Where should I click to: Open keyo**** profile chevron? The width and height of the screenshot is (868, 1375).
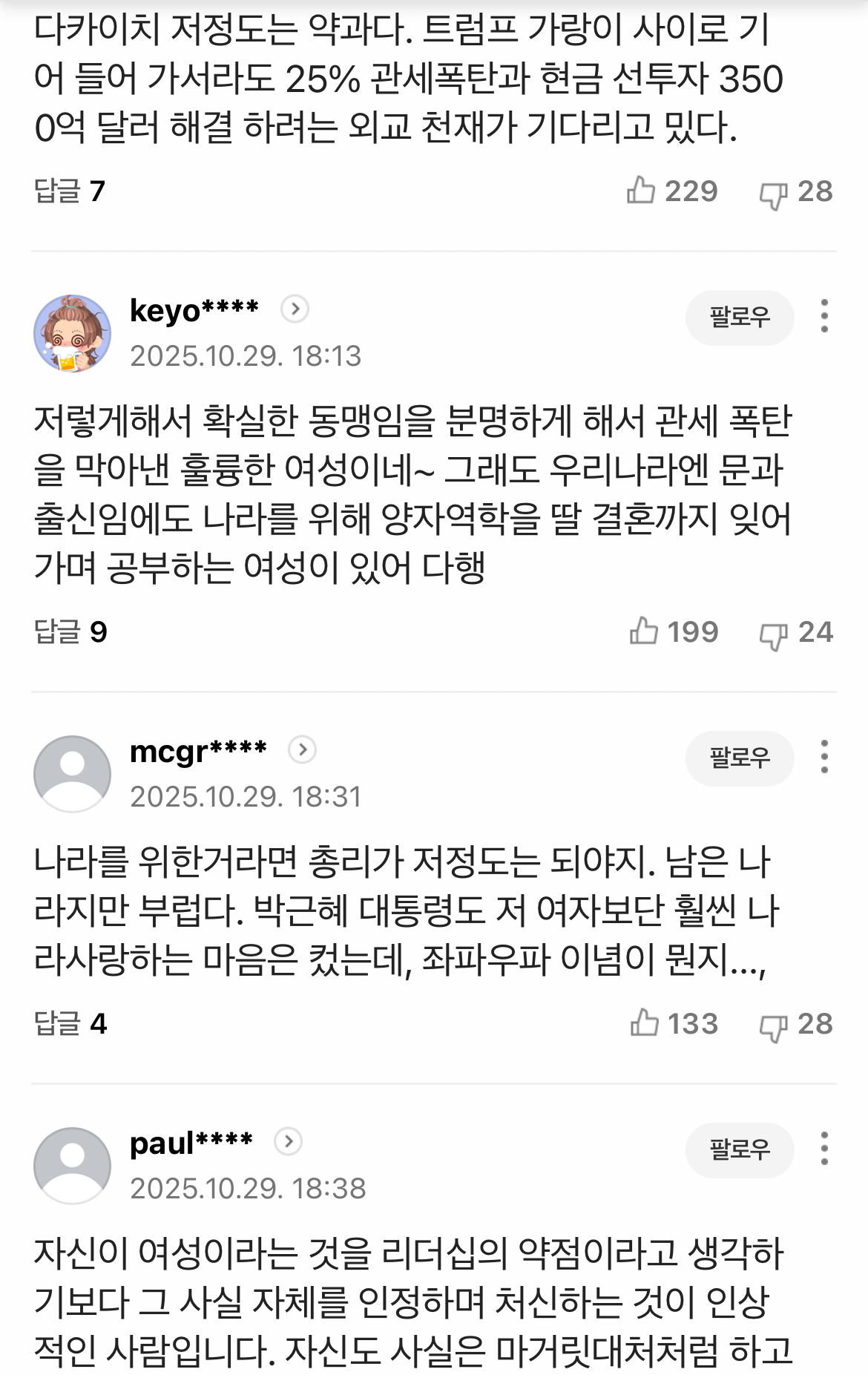click(295, 309)
